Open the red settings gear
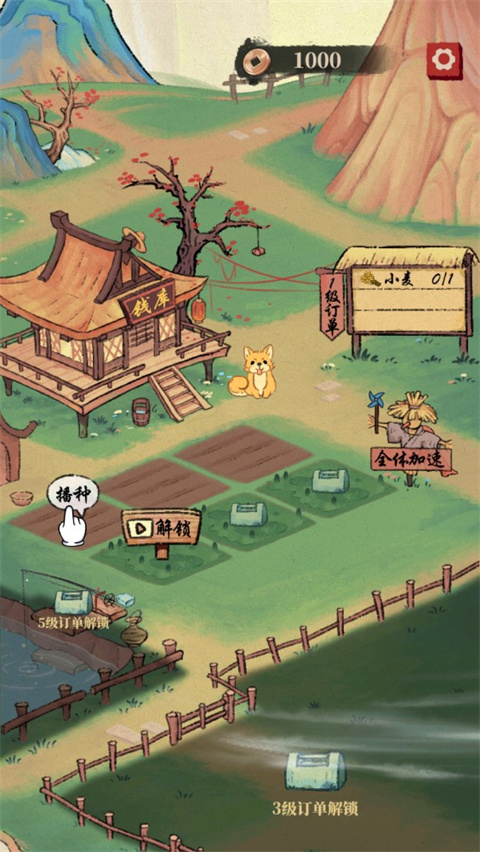Screen dimensions: 480x852 point(444,60)
